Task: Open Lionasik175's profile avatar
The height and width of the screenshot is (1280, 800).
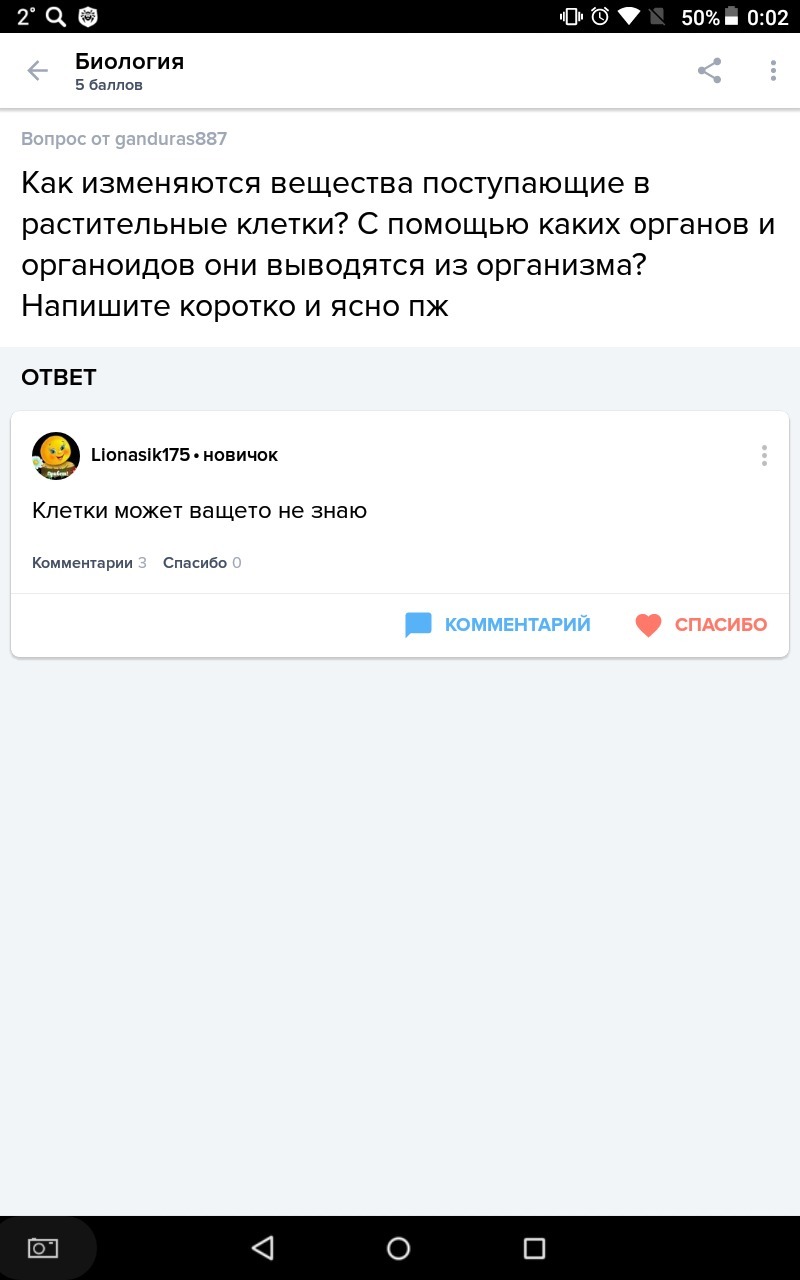Action: pyautogui.click(x=56, y=456)
